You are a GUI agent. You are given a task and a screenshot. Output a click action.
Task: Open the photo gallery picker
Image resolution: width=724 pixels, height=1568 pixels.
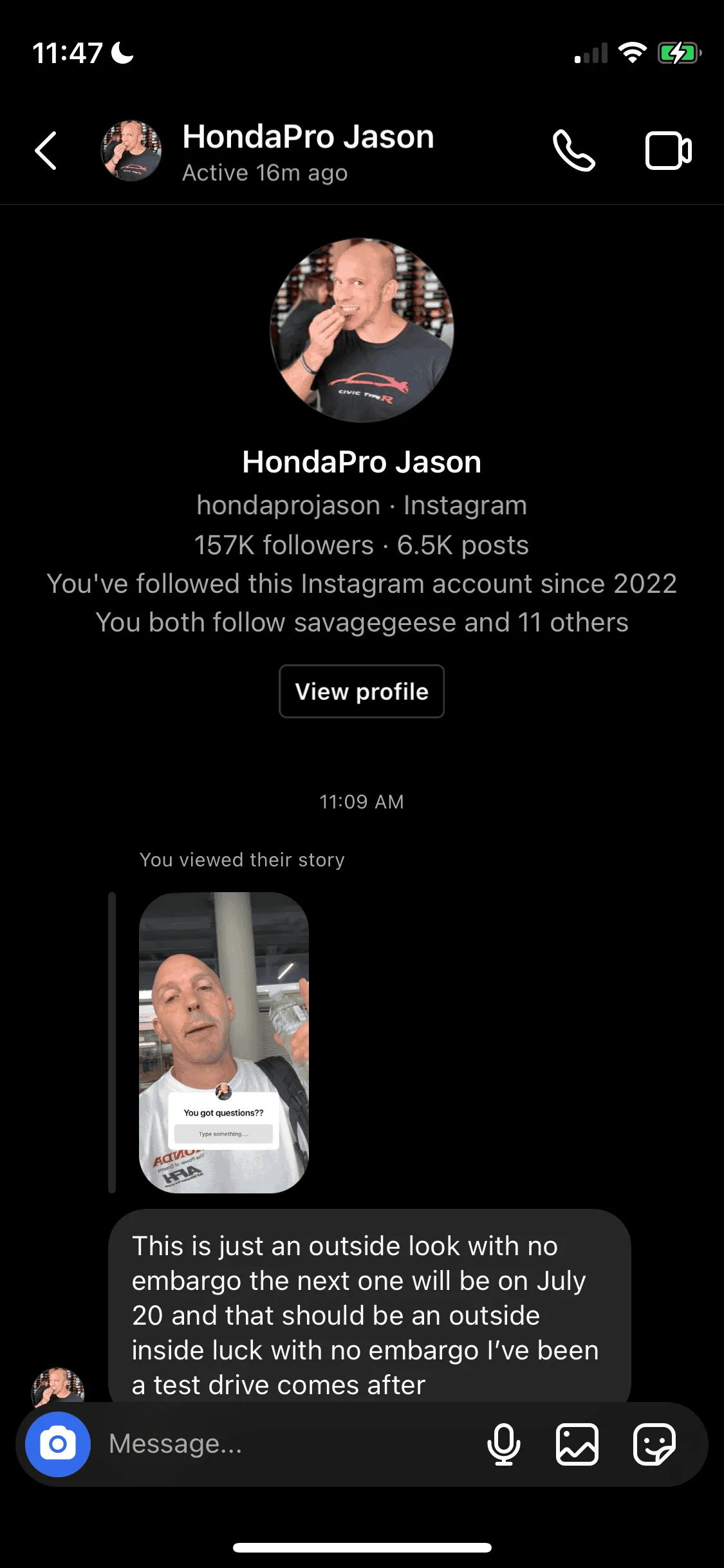tap(577, 1444)
